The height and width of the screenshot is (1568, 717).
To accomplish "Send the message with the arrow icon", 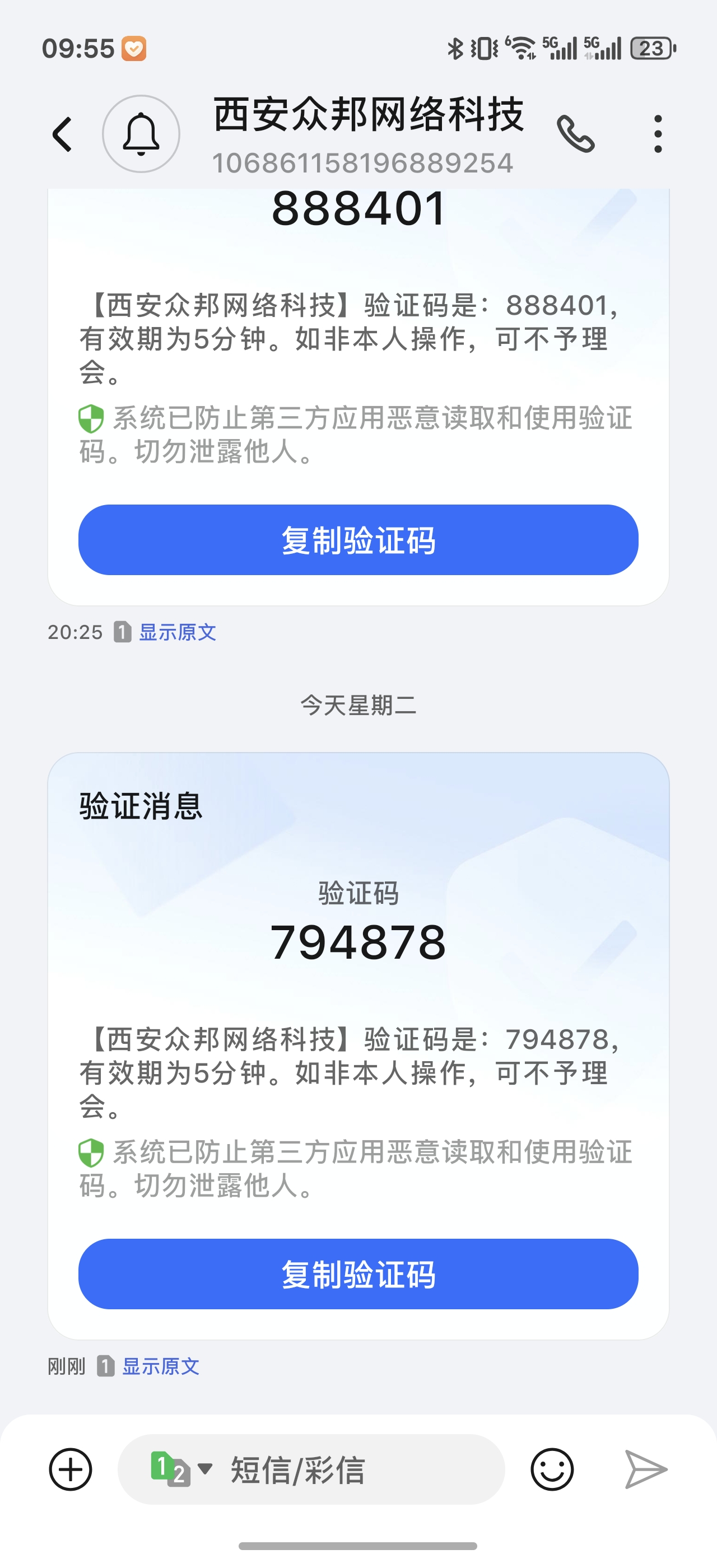I will pyautogui.click(x=646, y=1469).
